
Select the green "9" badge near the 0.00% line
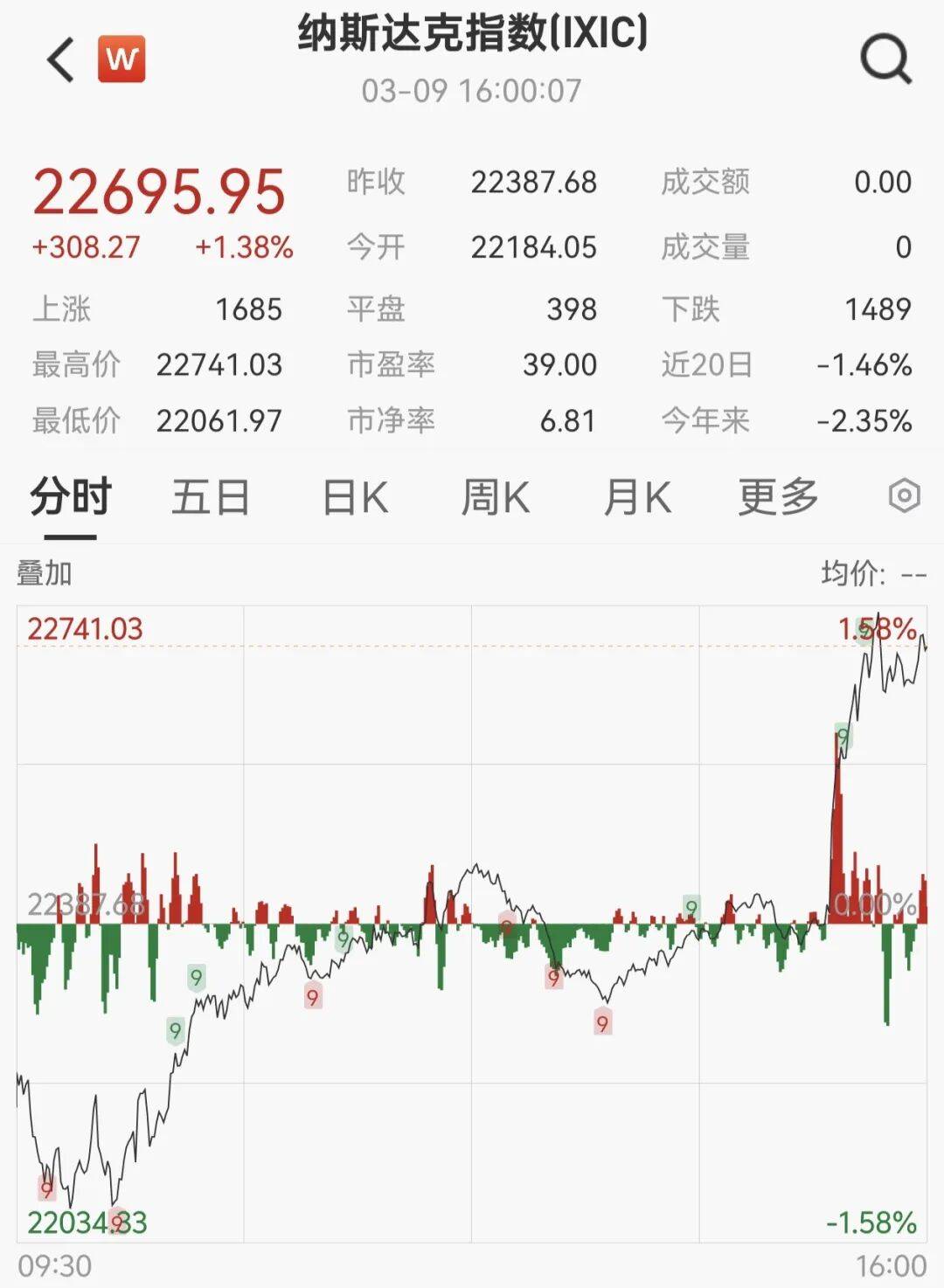click(693, 906)
